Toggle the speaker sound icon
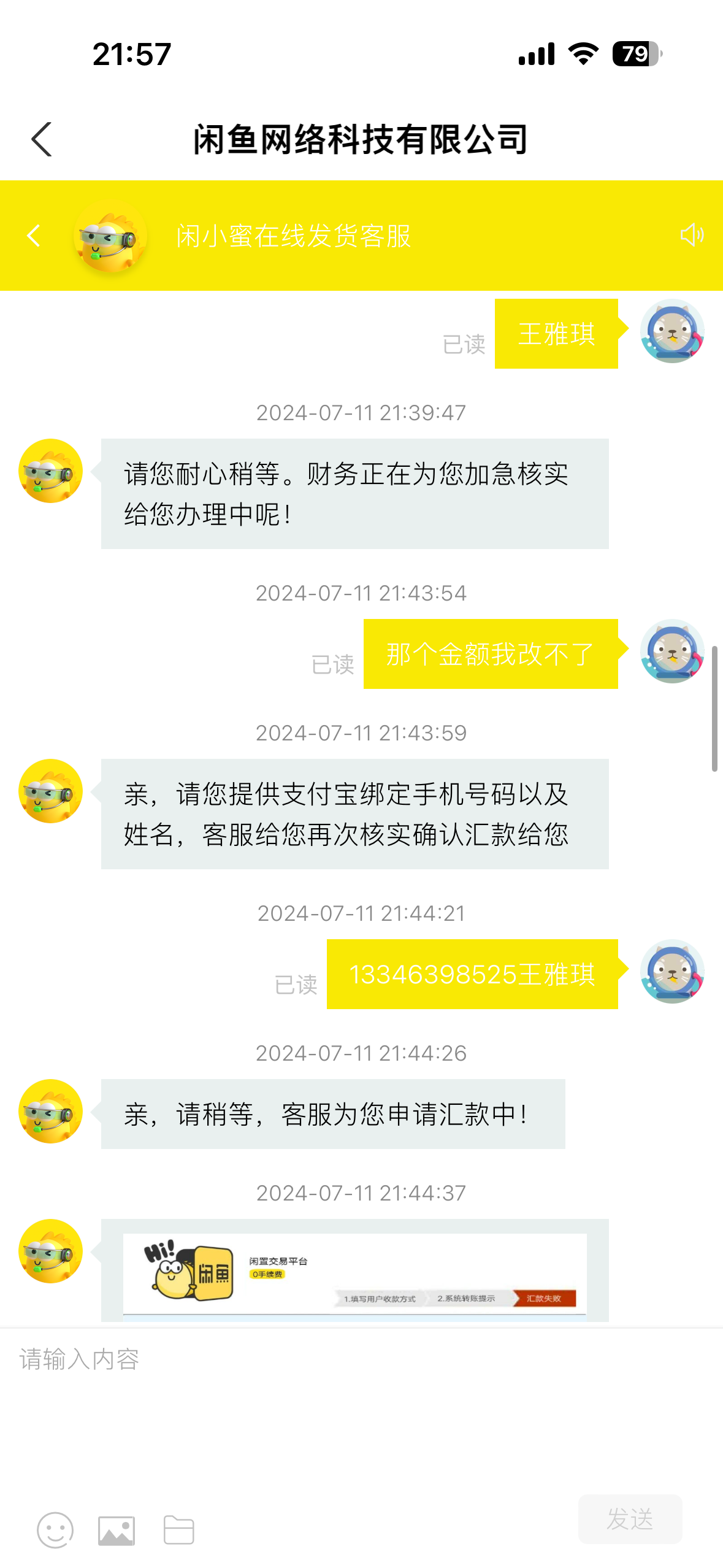Screen dimensions: 723x1568 click(692, 235)
